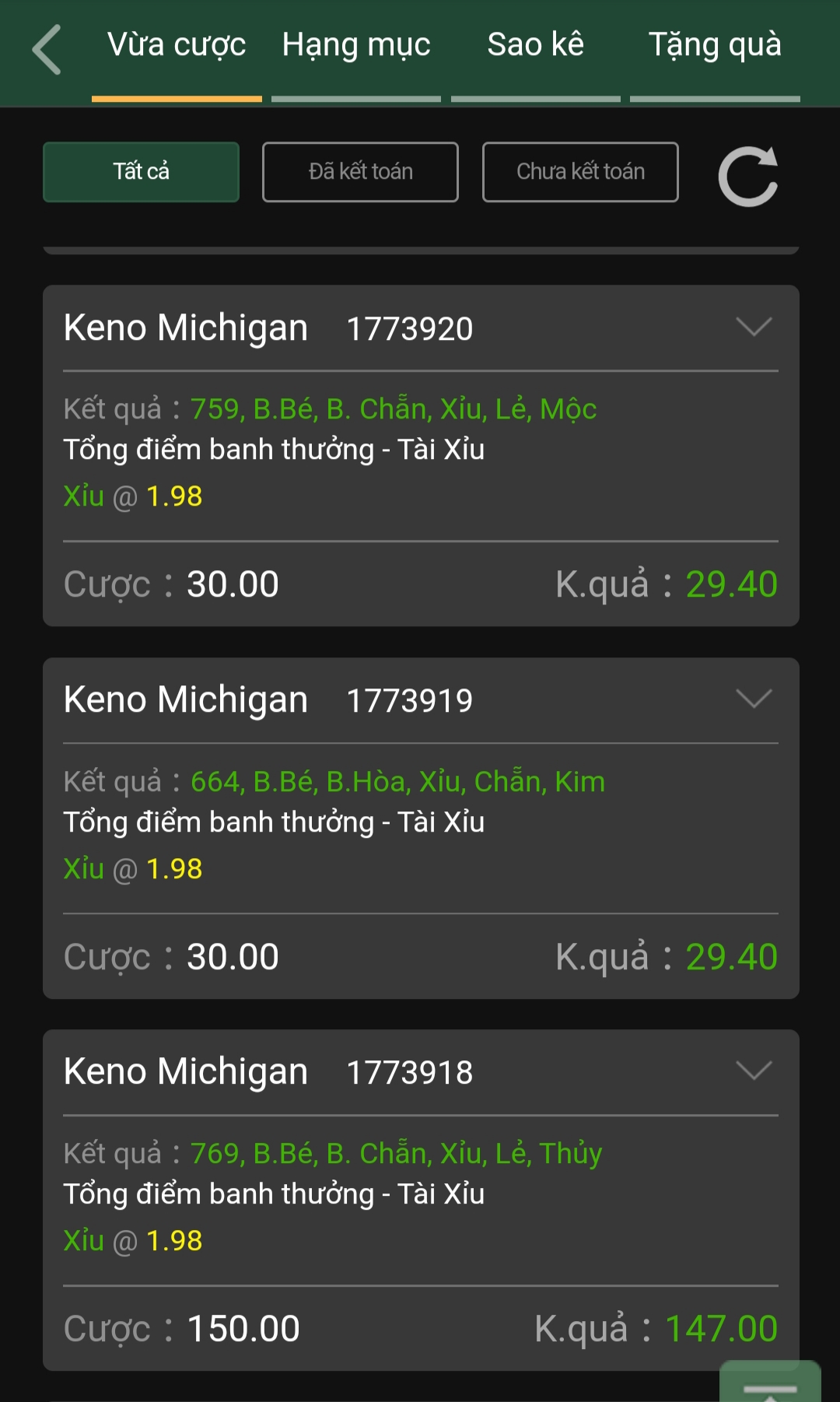Expand Keno Michigan 1773918 details
This screenshot has width=840, height=1402.
(754, 1071)
